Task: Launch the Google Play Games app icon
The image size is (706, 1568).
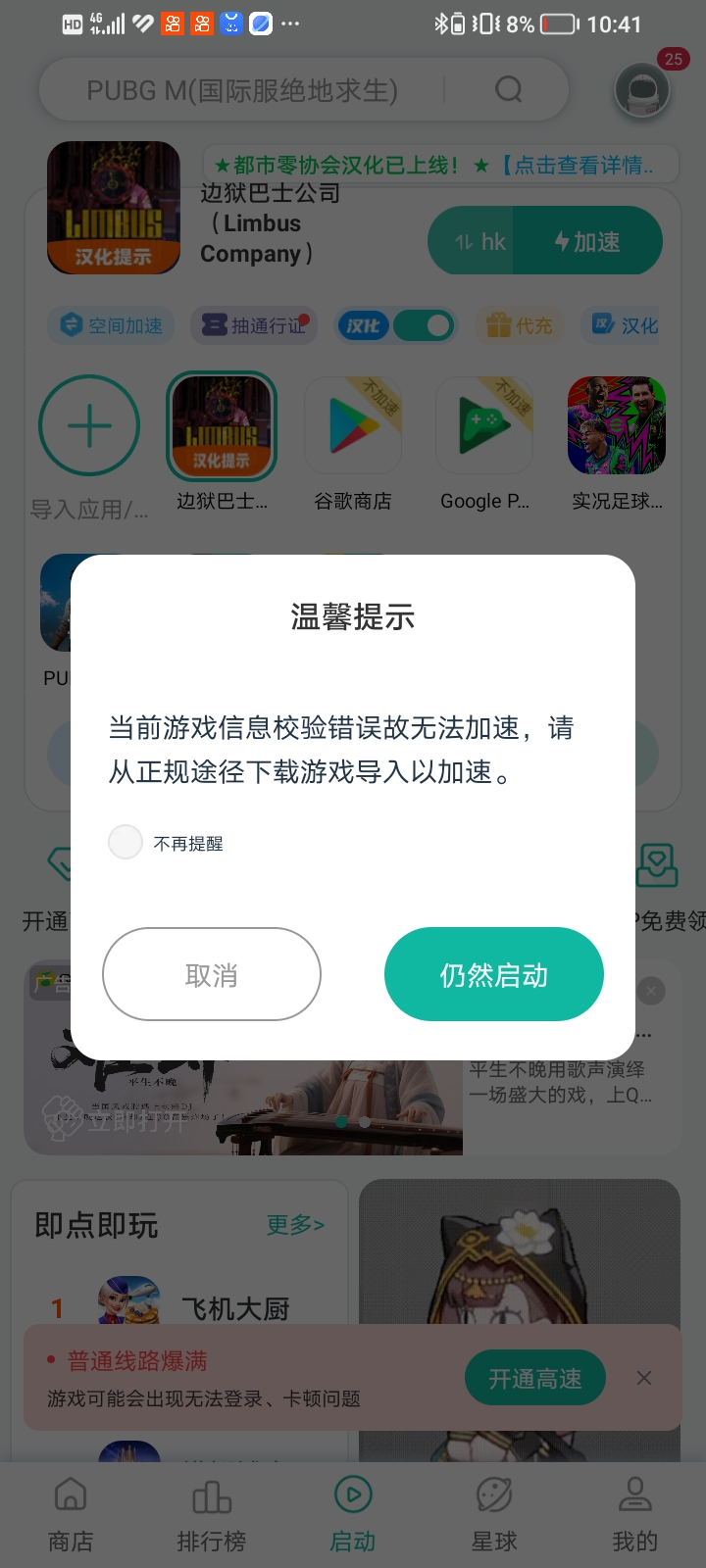Action: [x=484, y=425]
